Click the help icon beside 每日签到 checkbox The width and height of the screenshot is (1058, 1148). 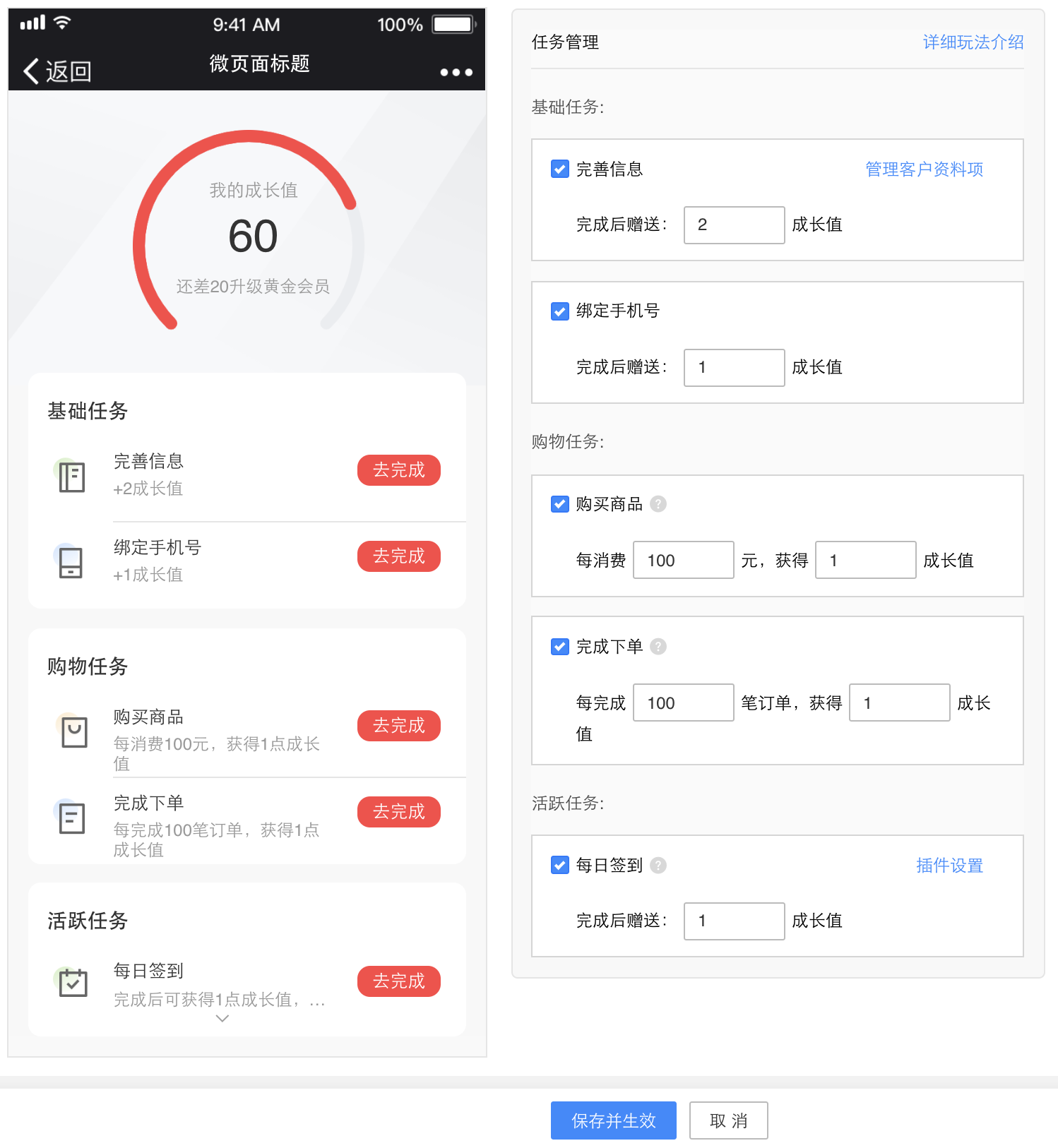click(658, 864)
